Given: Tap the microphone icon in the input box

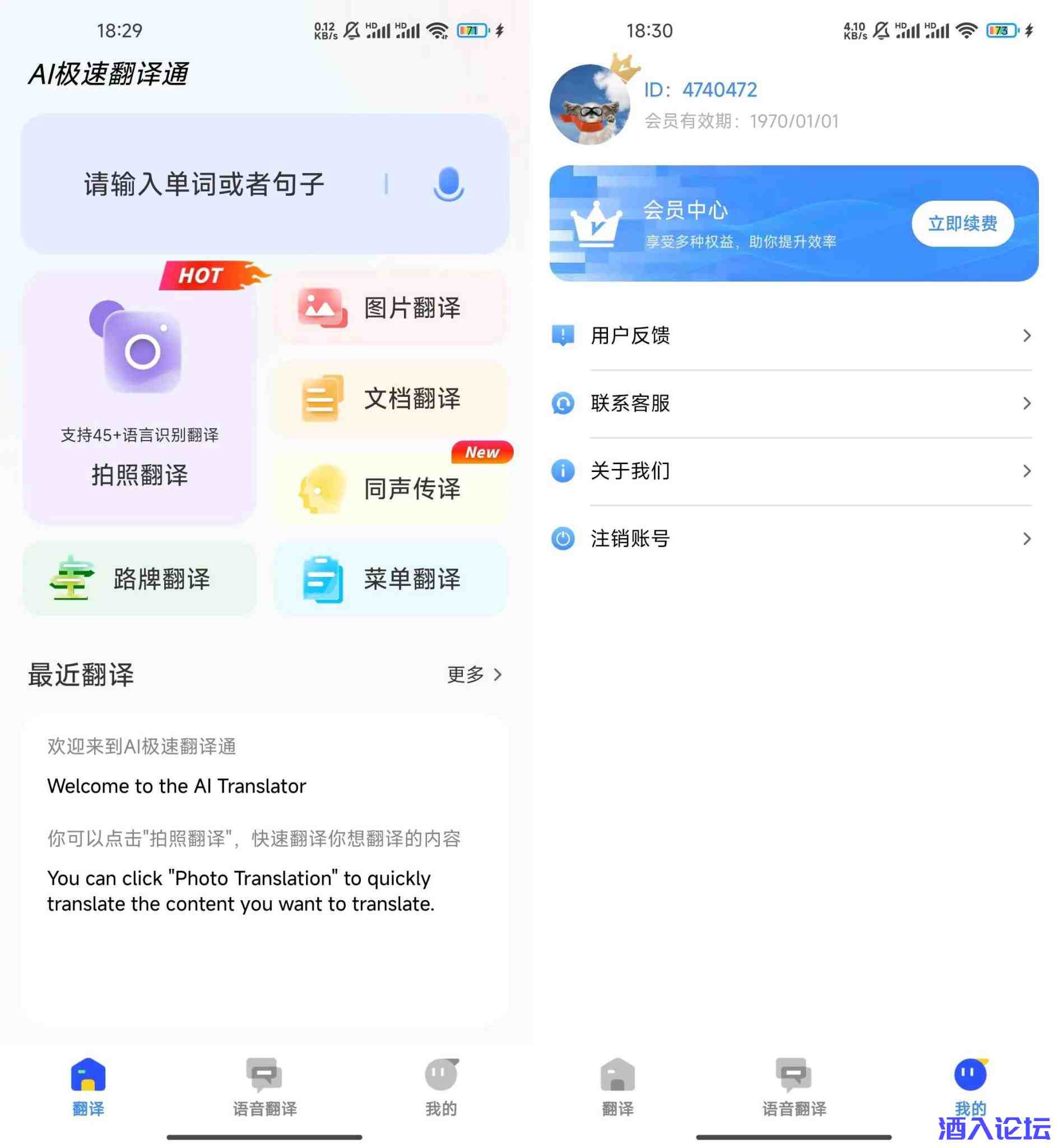Looking at the screenshot, I should (x=448, y=184).
